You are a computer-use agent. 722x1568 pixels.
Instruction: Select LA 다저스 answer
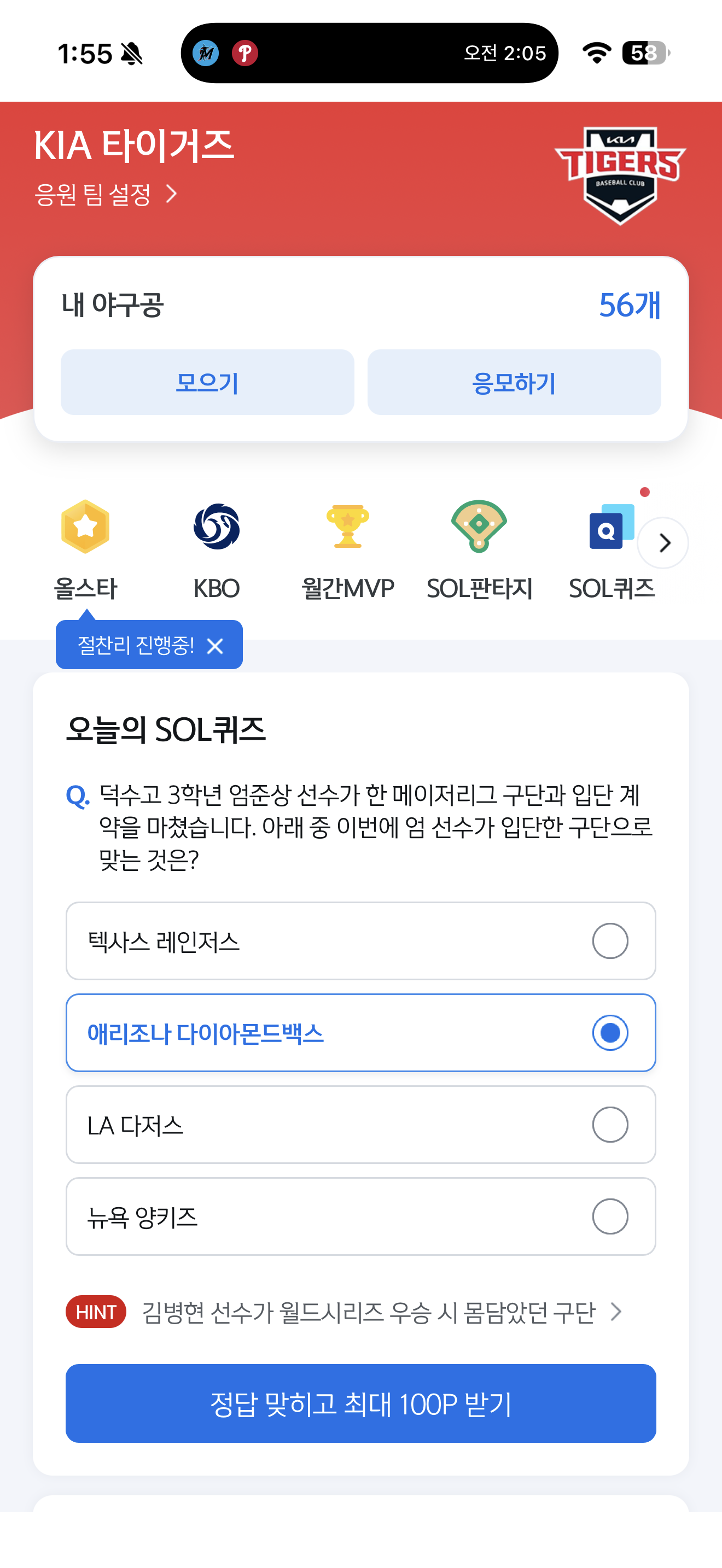(361, 1125)
